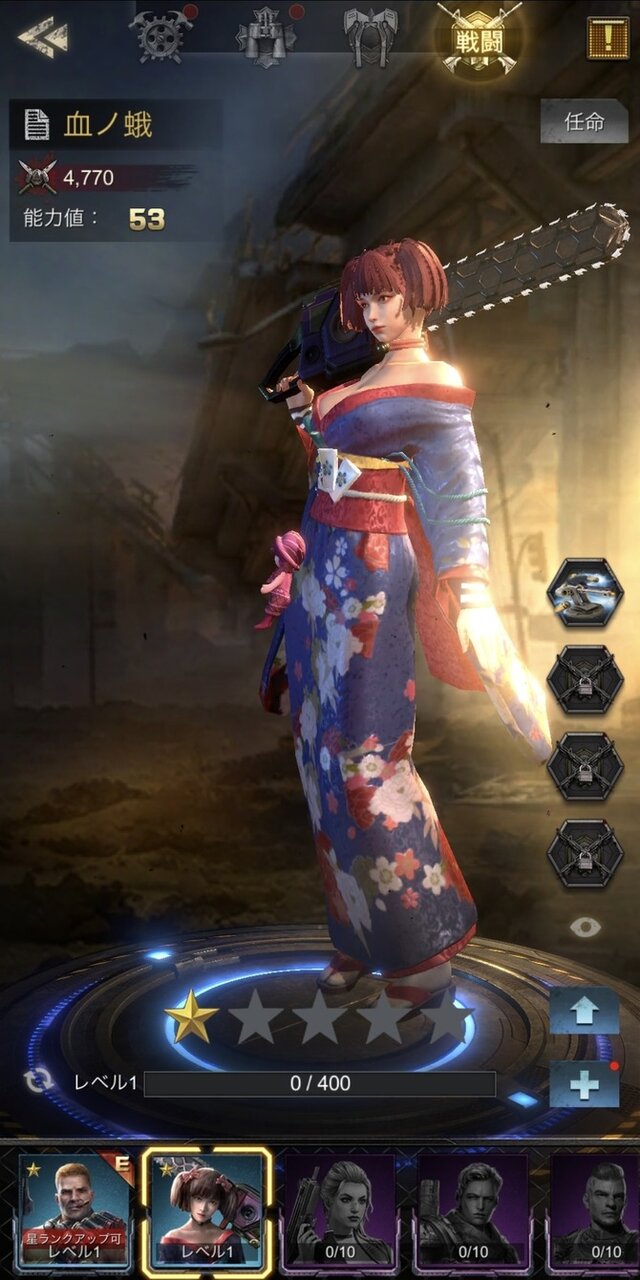Tap the upward arrow upgrade button

(x=584, y=1011)
